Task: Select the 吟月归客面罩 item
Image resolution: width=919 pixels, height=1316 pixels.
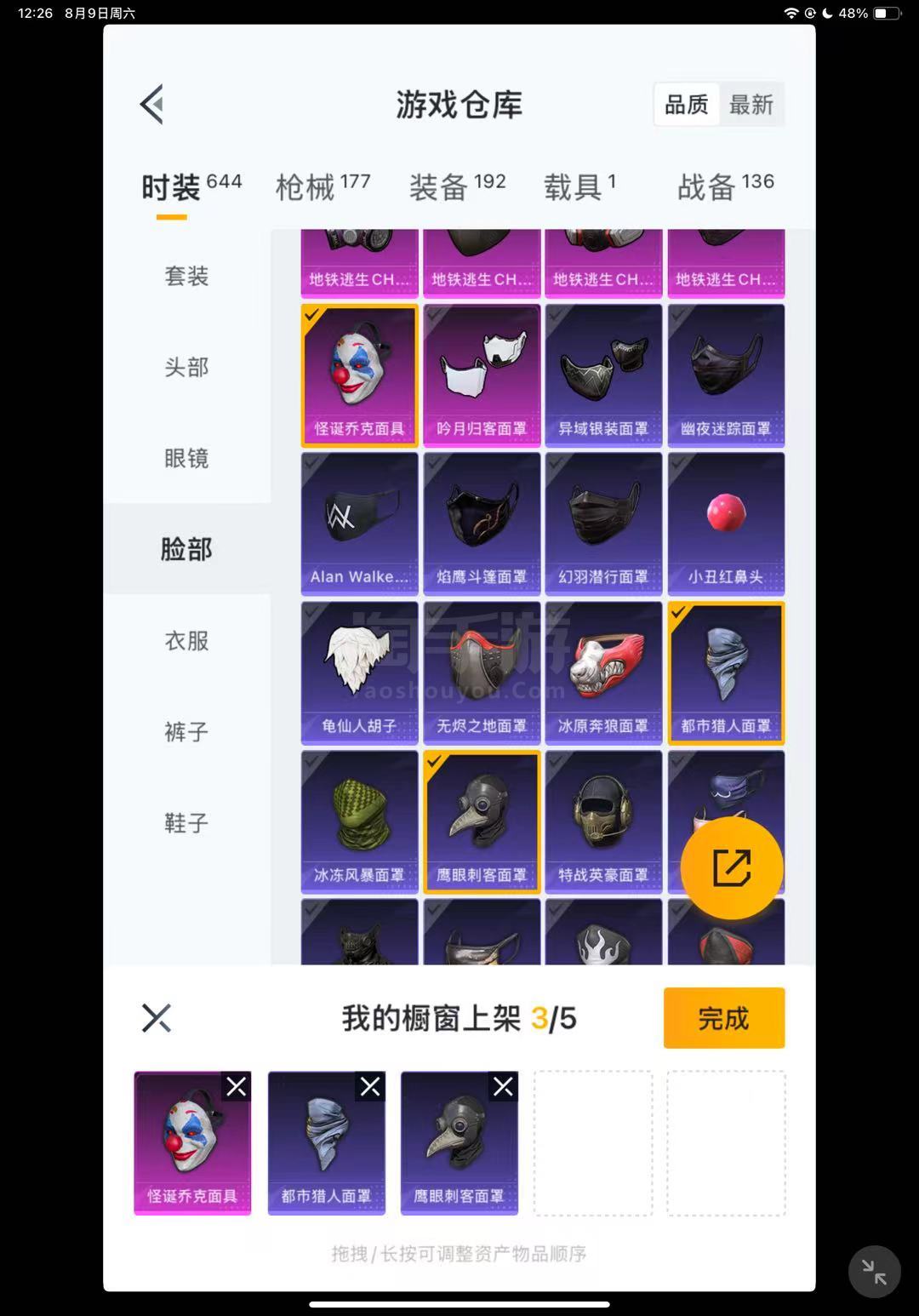Action: [482, 375]
